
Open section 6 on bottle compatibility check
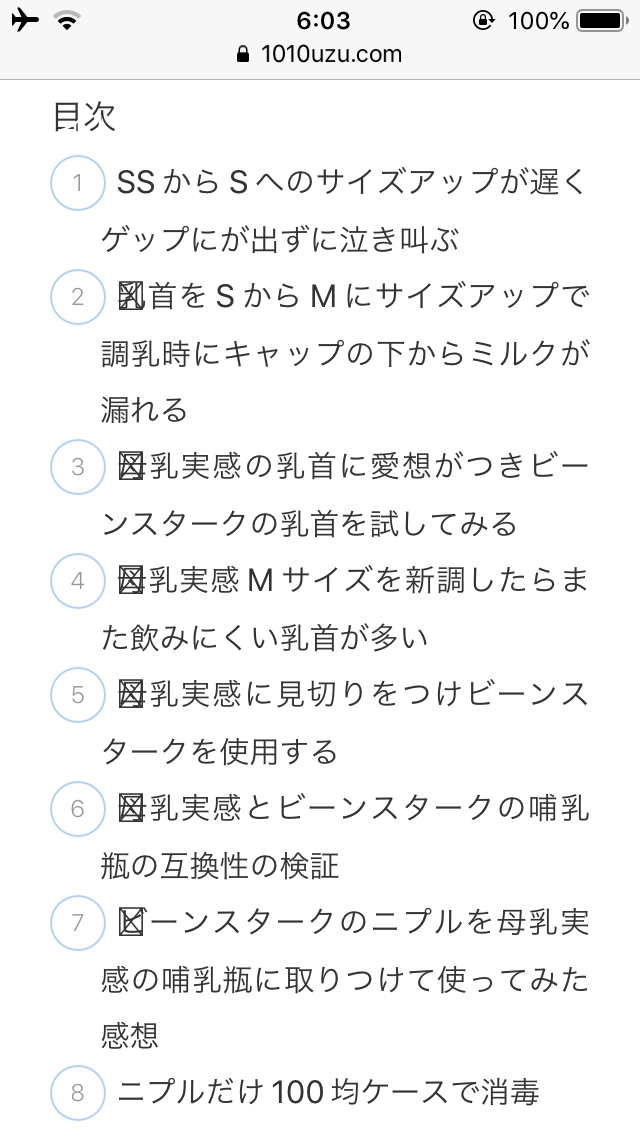(x=350, y=808)
